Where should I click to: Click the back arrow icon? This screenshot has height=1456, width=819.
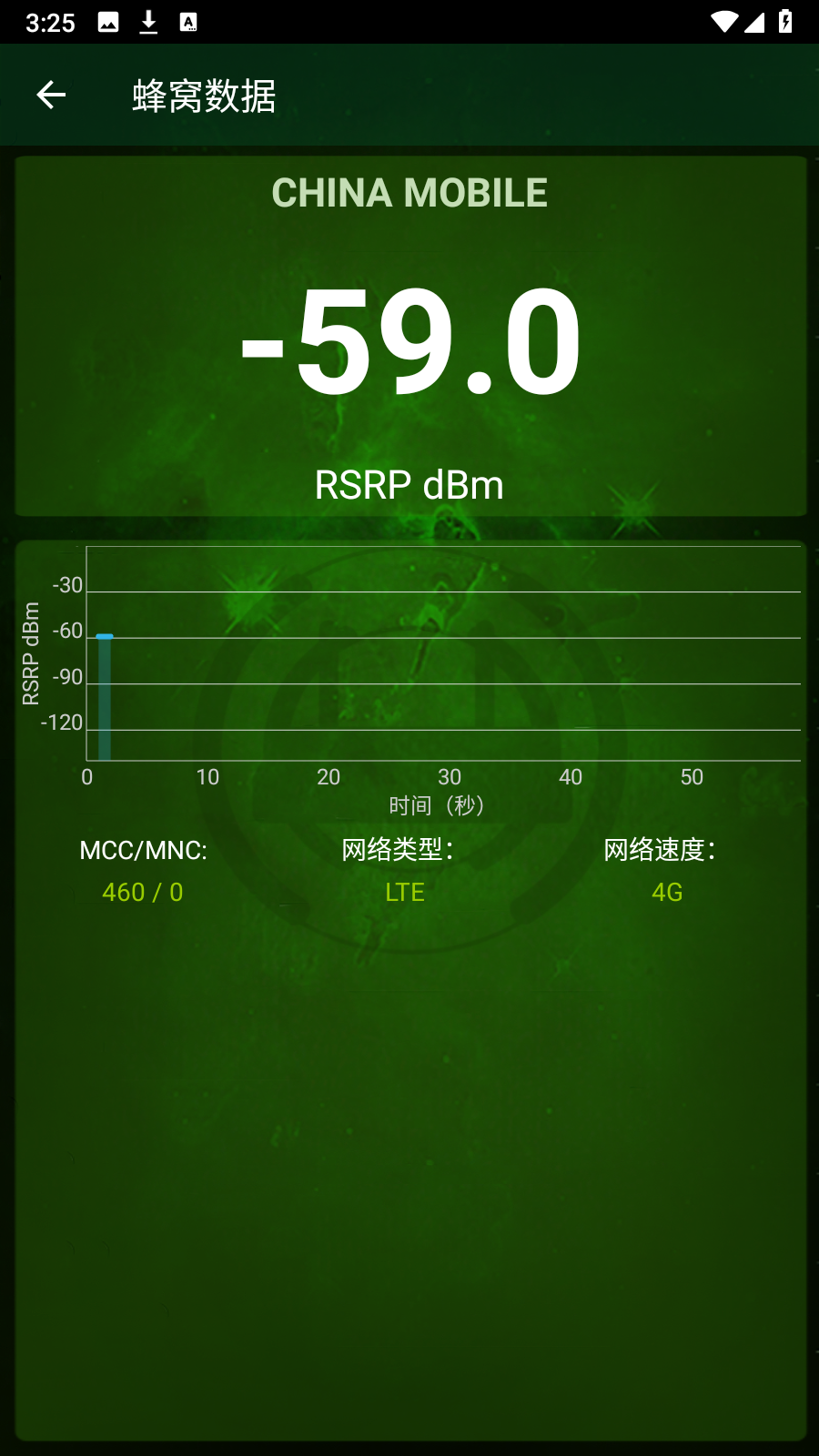[x=51, y=94]
